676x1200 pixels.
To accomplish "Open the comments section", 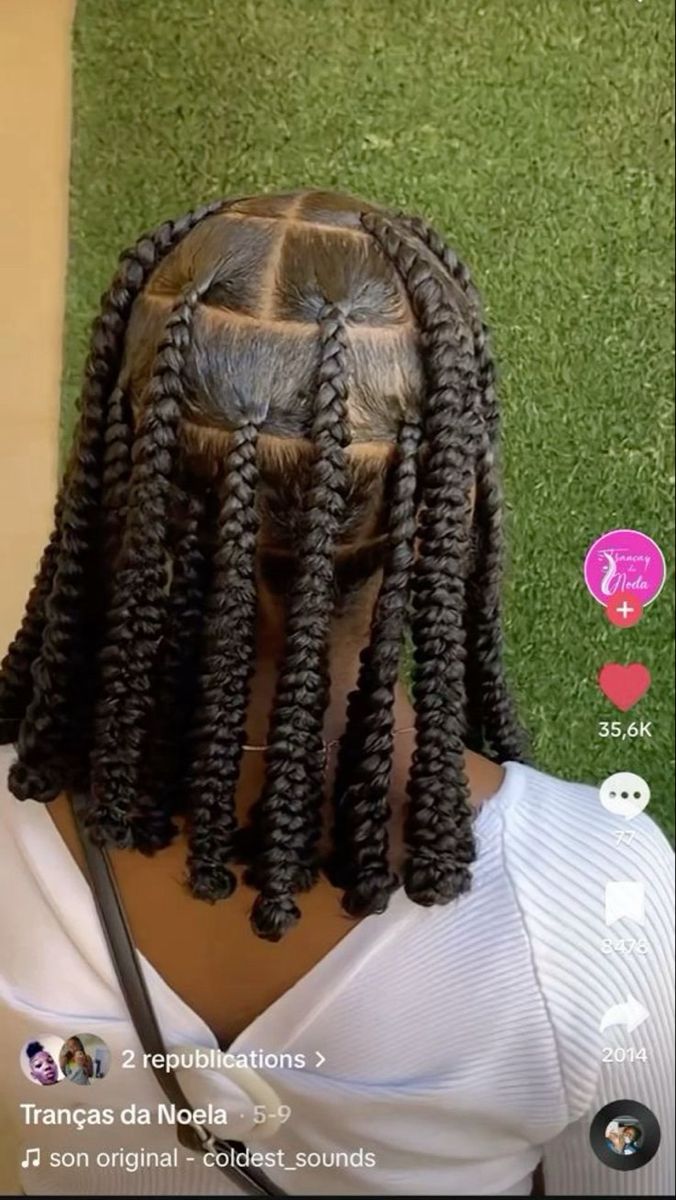I will (x=624, y=795).
